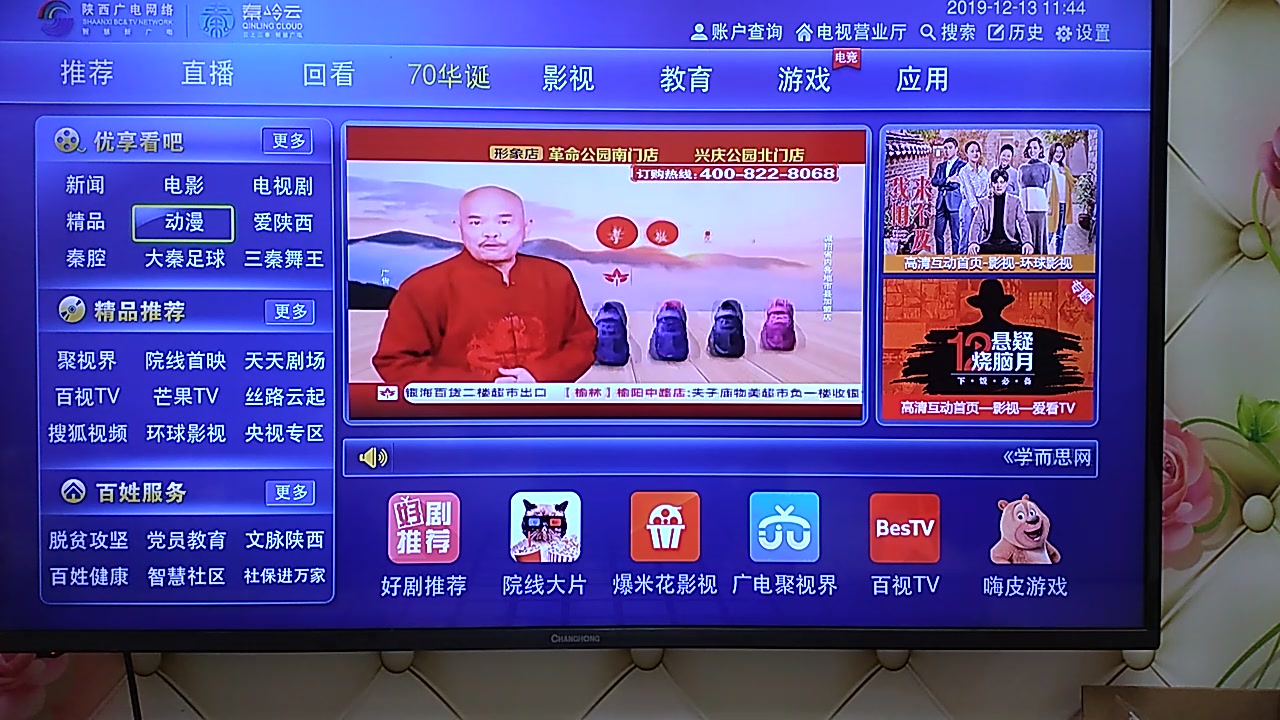
Task: Open 智慧社区 service
Action: pyautogui.click(x=186, y=576)
